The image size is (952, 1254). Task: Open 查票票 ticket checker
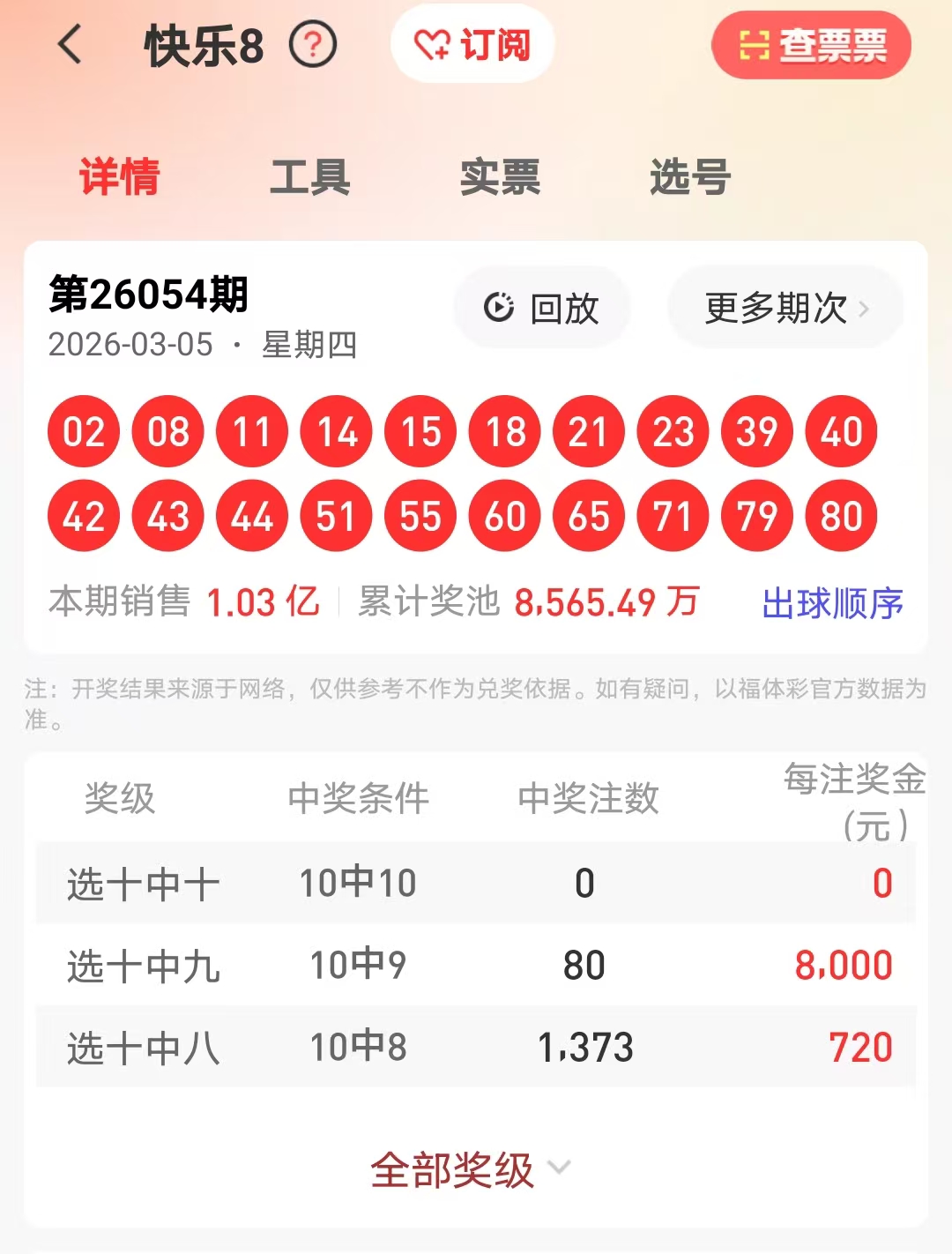point(811,45)
